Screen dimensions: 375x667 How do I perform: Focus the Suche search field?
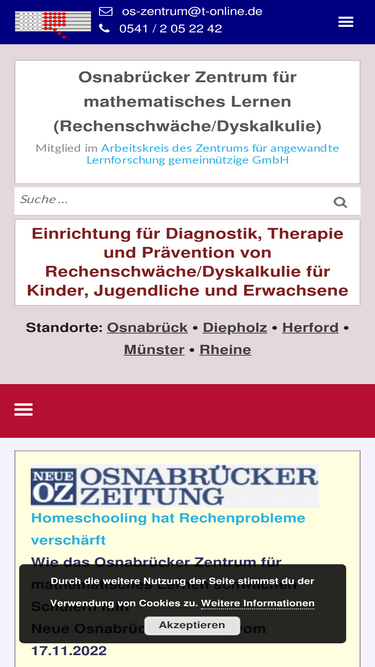pyautogui.click(x=170, y=201)
